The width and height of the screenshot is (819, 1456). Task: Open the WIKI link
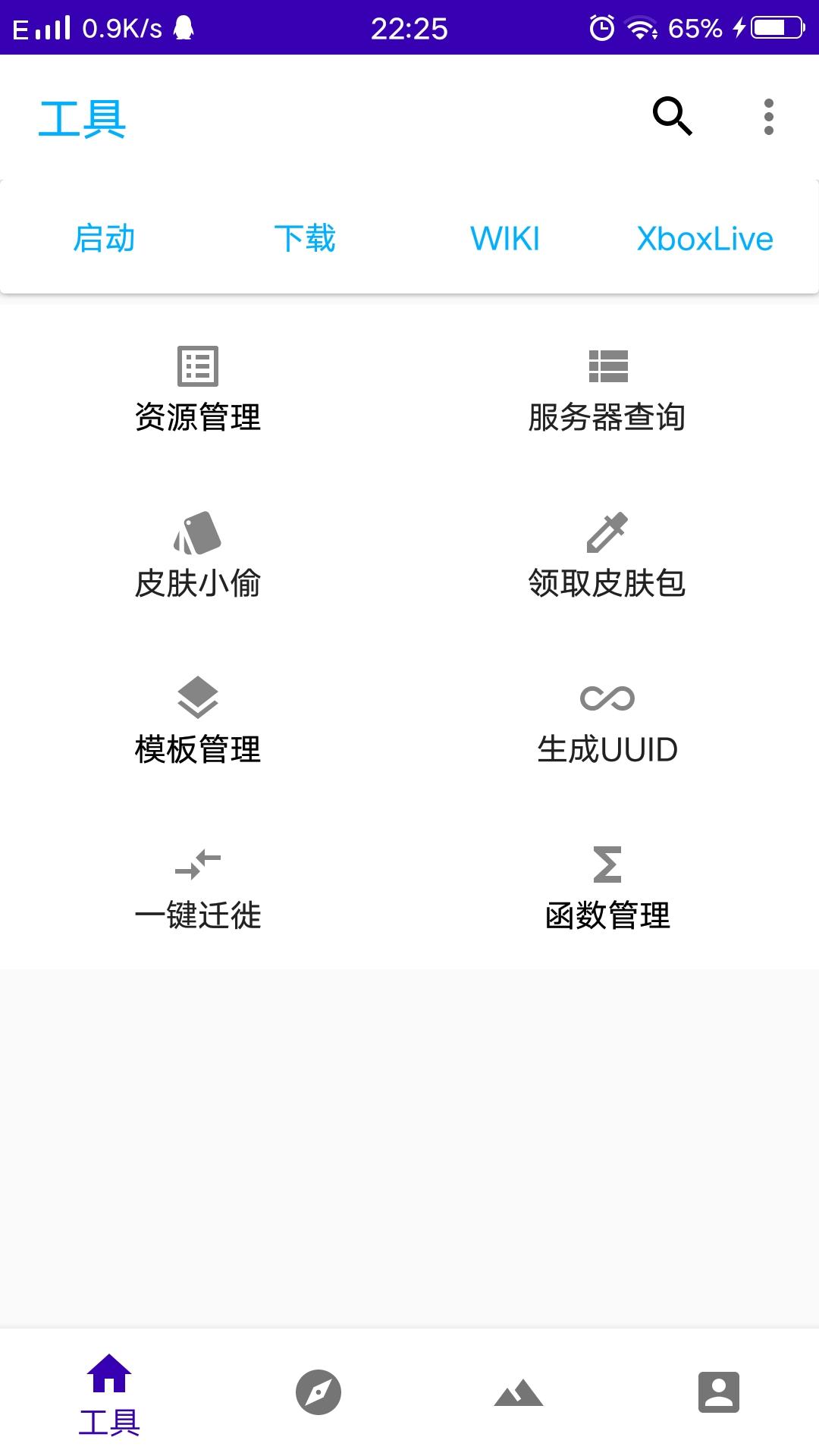505,238
